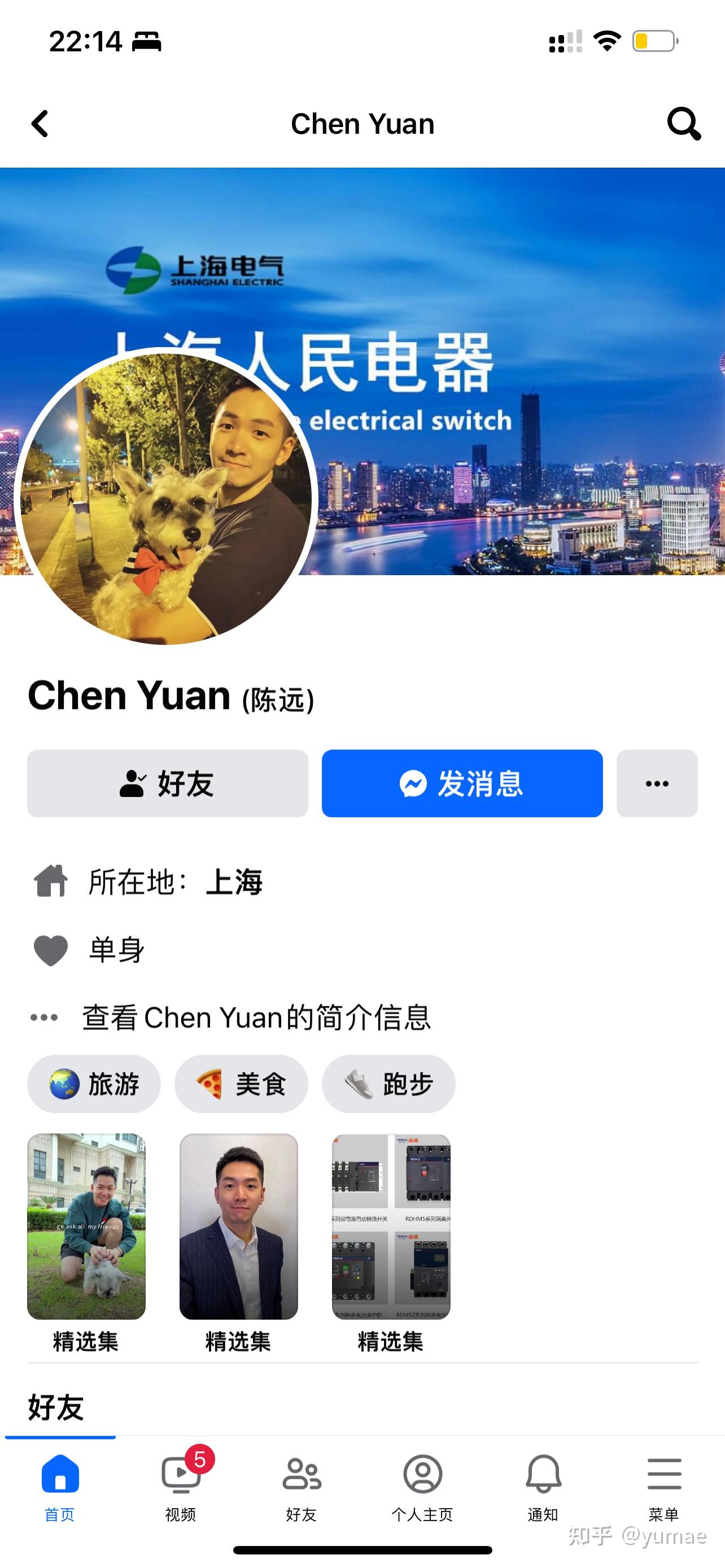Screen dimensions: 725x1568
Task: Select the 跑步 interest tag
Action: pyautogui.click(x=388, y=1084)
